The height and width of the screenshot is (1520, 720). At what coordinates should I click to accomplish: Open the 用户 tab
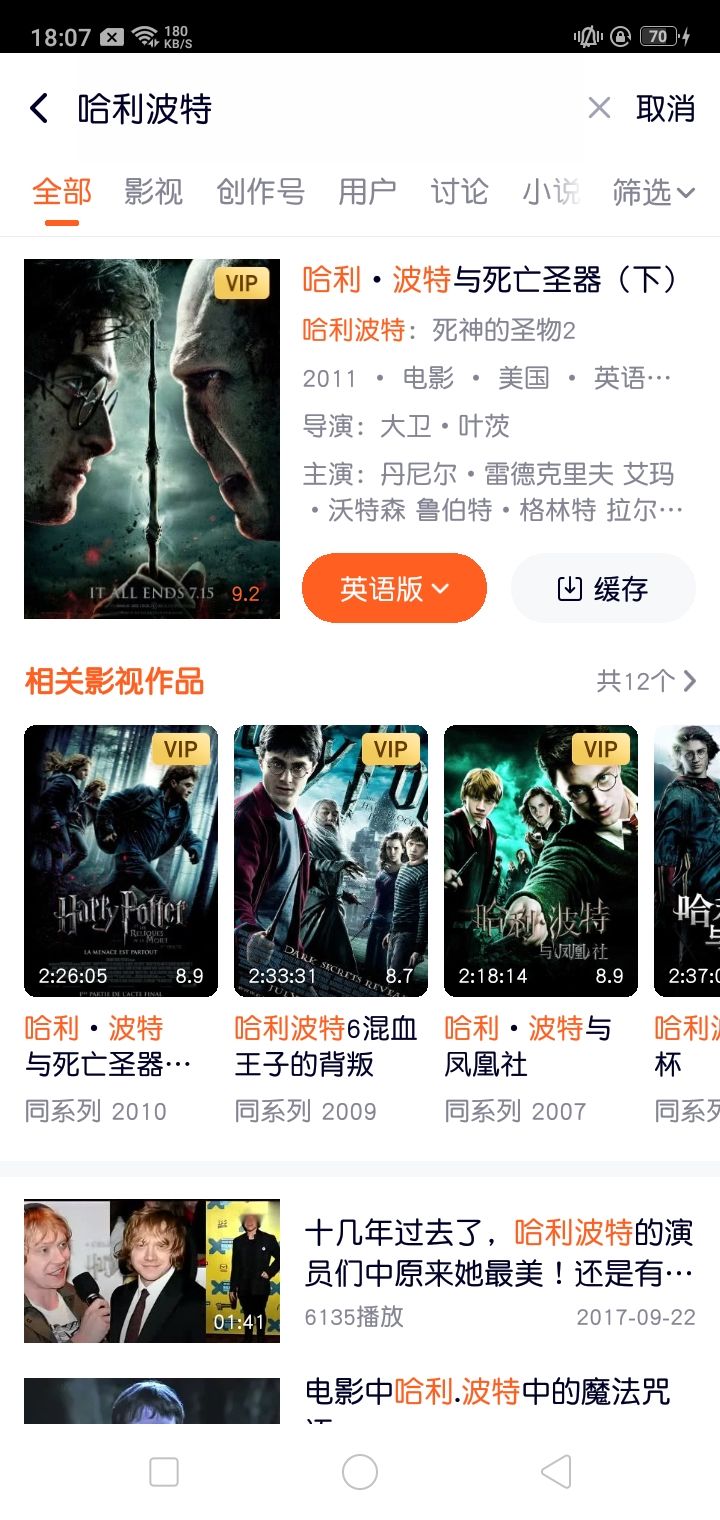pyautogui.click(x=367, y=191)
